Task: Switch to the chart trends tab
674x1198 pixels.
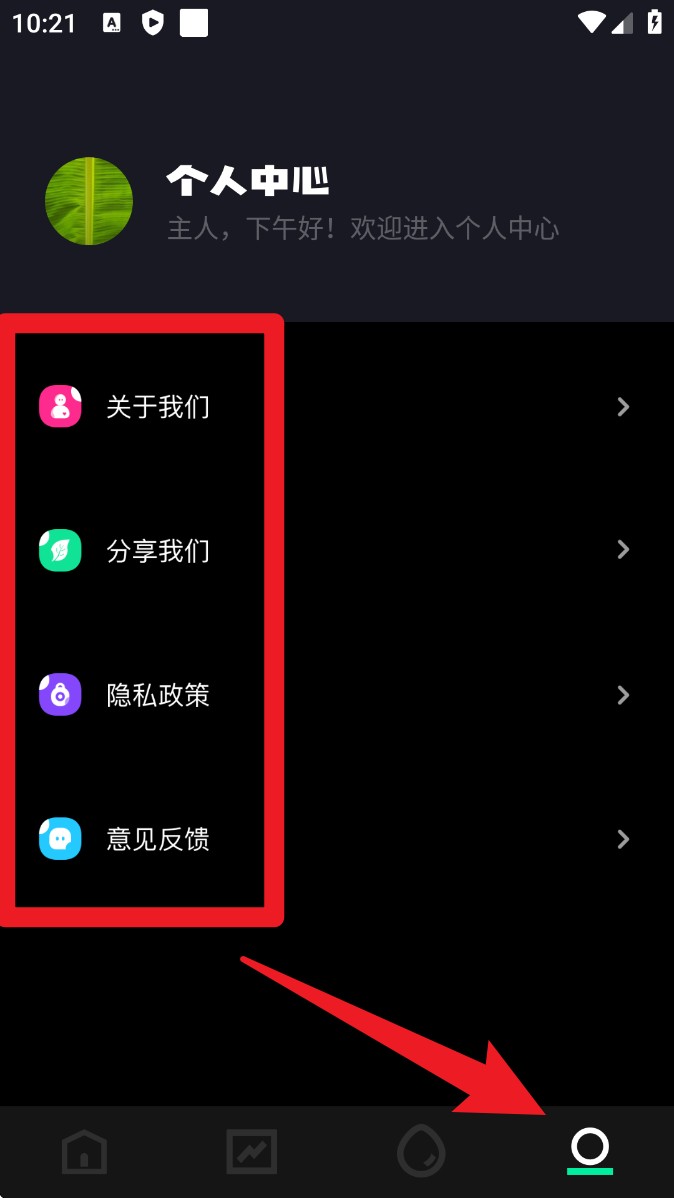Action: 252,1151
